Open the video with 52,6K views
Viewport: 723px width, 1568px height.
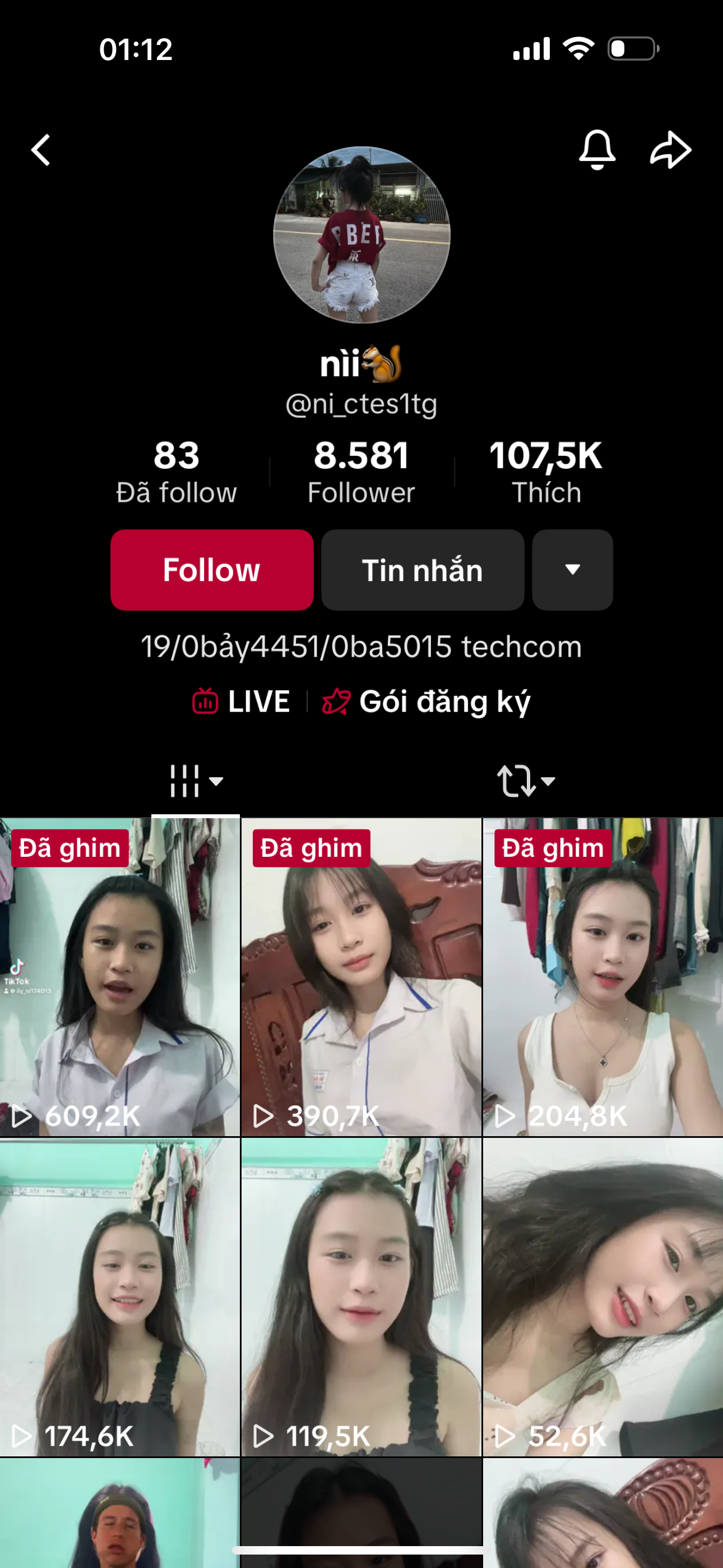click(602, 1297)
